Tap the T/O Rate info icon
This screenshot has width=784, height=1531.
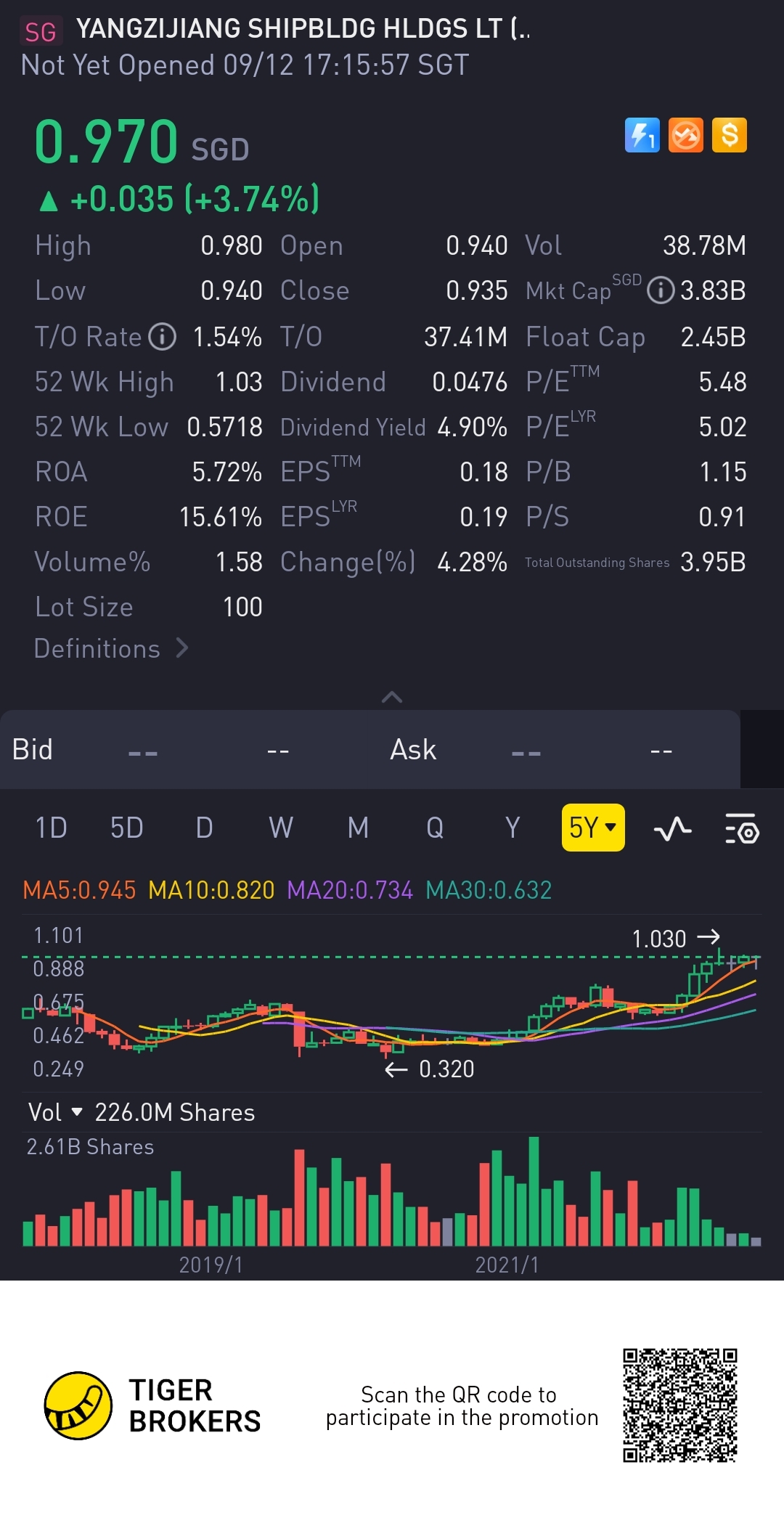(163, 337)
